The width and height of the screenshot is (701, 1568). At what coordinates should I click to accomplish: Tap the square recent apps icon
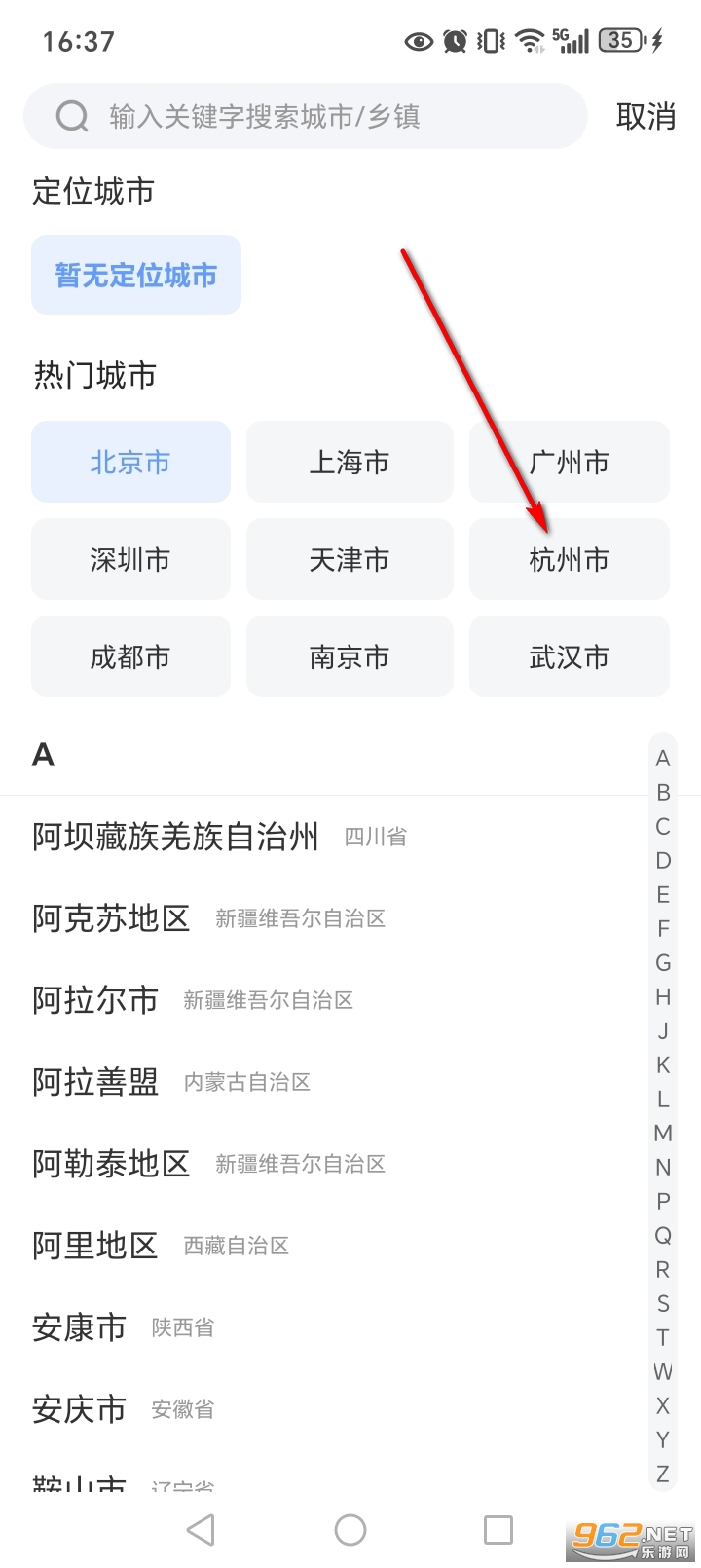point(497,1529)
